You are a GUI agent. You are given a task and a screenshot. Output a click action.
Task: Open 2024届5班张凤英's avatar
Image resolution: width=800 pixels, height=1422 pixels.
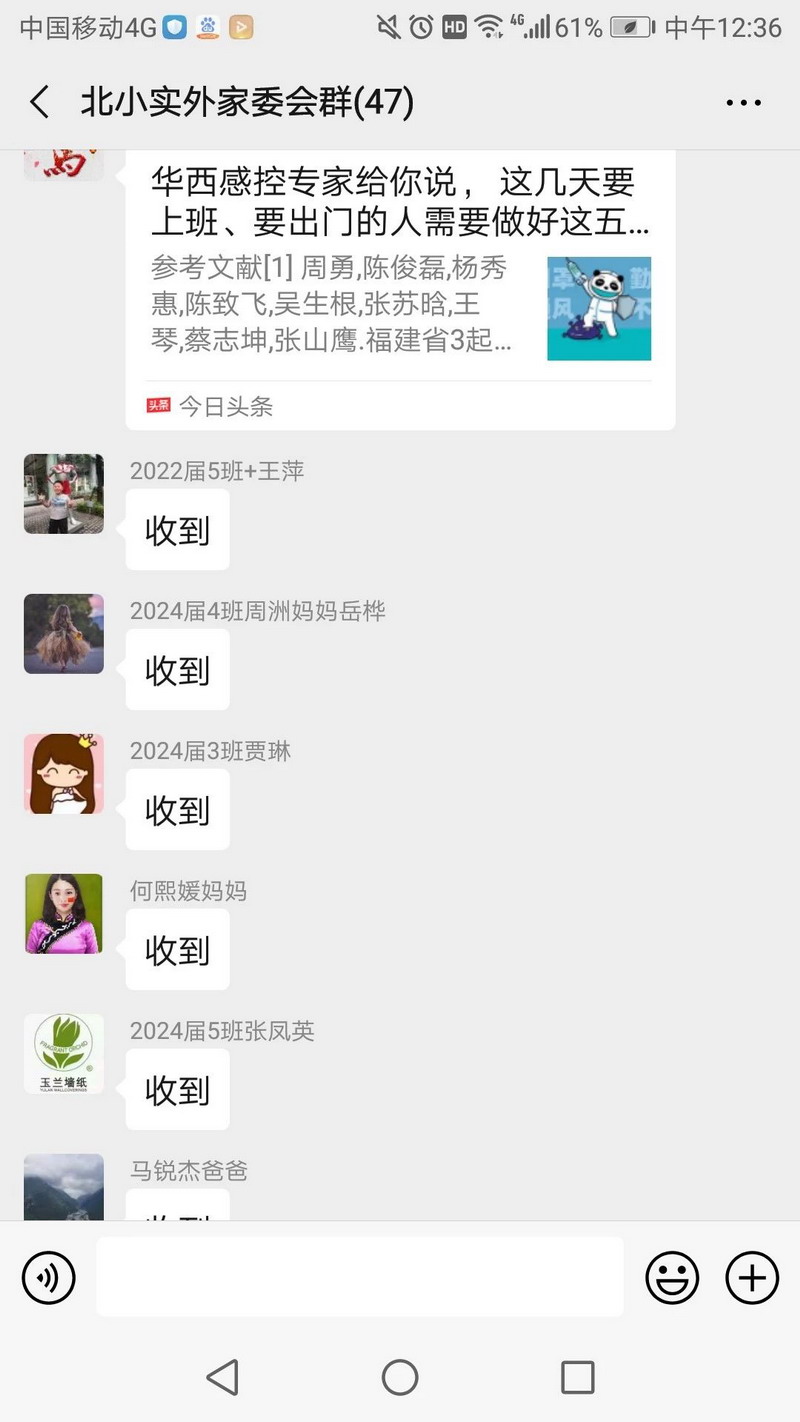64,1053
